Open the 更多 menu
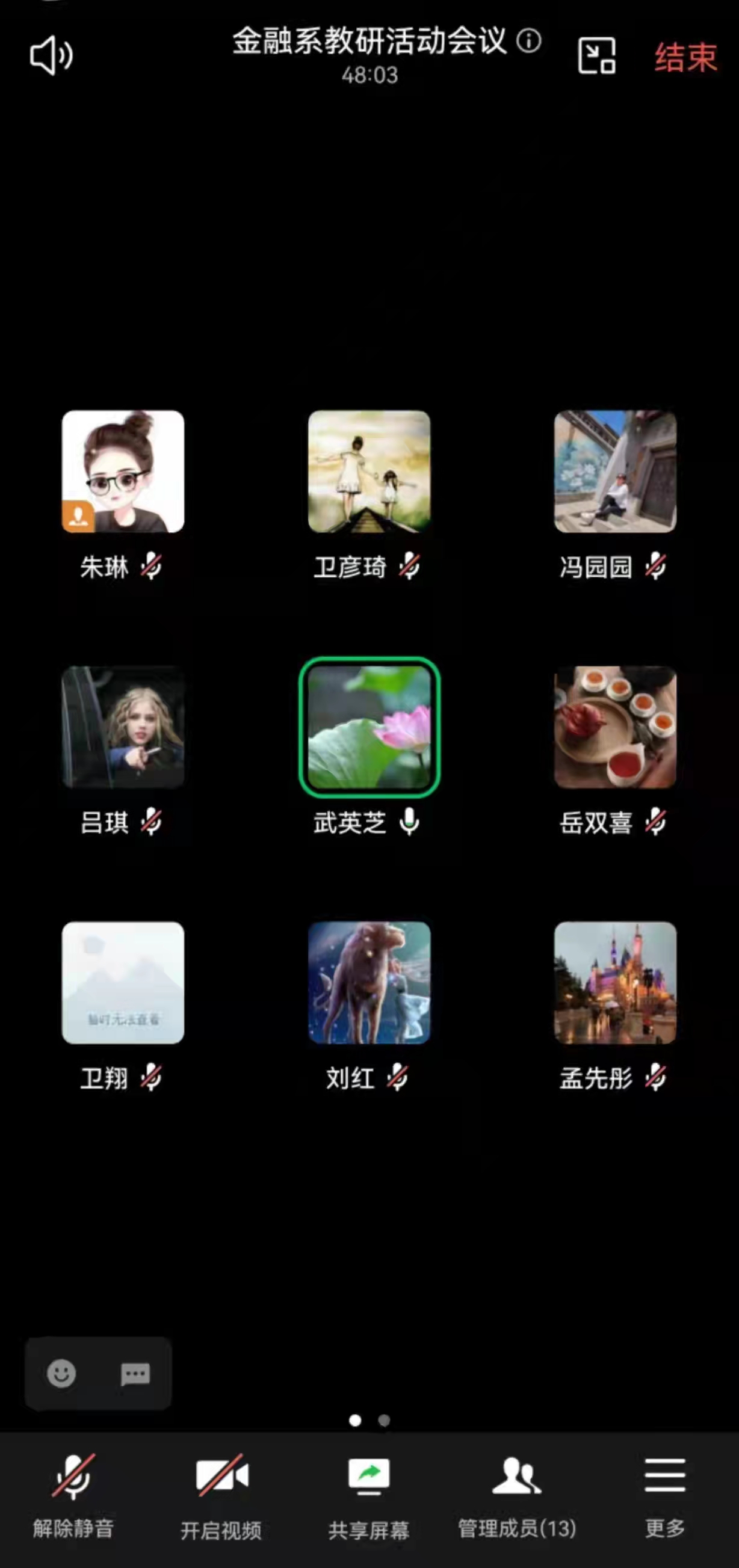 pyautogui.click(x=664, y=1489)
